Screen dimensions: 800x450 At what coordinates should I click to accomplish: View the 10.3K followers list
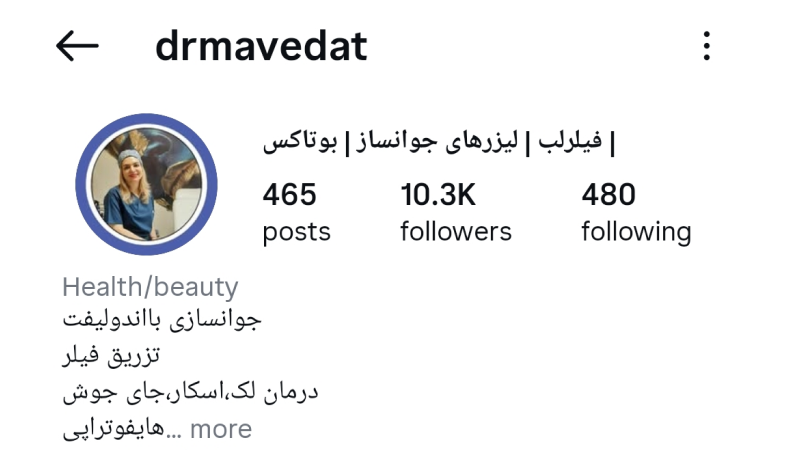[x=455, y=212]
